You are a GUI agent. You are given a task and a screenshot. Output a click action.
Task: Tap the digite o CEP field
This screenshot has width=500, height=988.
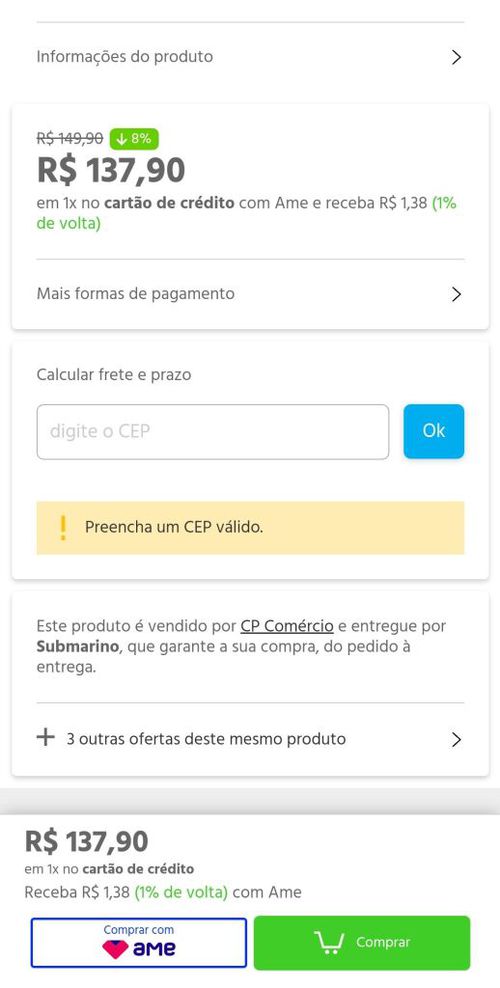tap(213, 432)
